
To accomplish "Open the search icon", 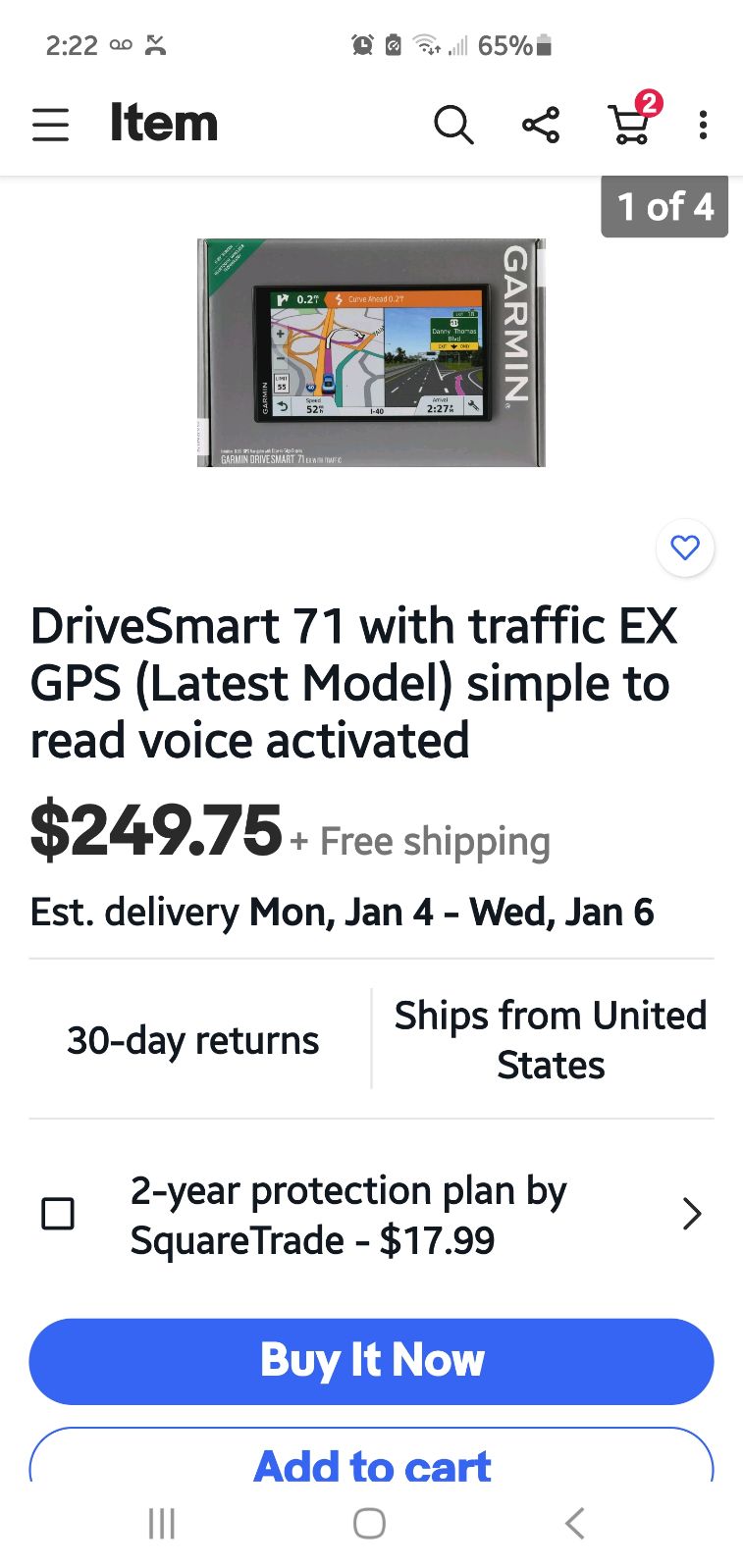I will coord(453,125).
